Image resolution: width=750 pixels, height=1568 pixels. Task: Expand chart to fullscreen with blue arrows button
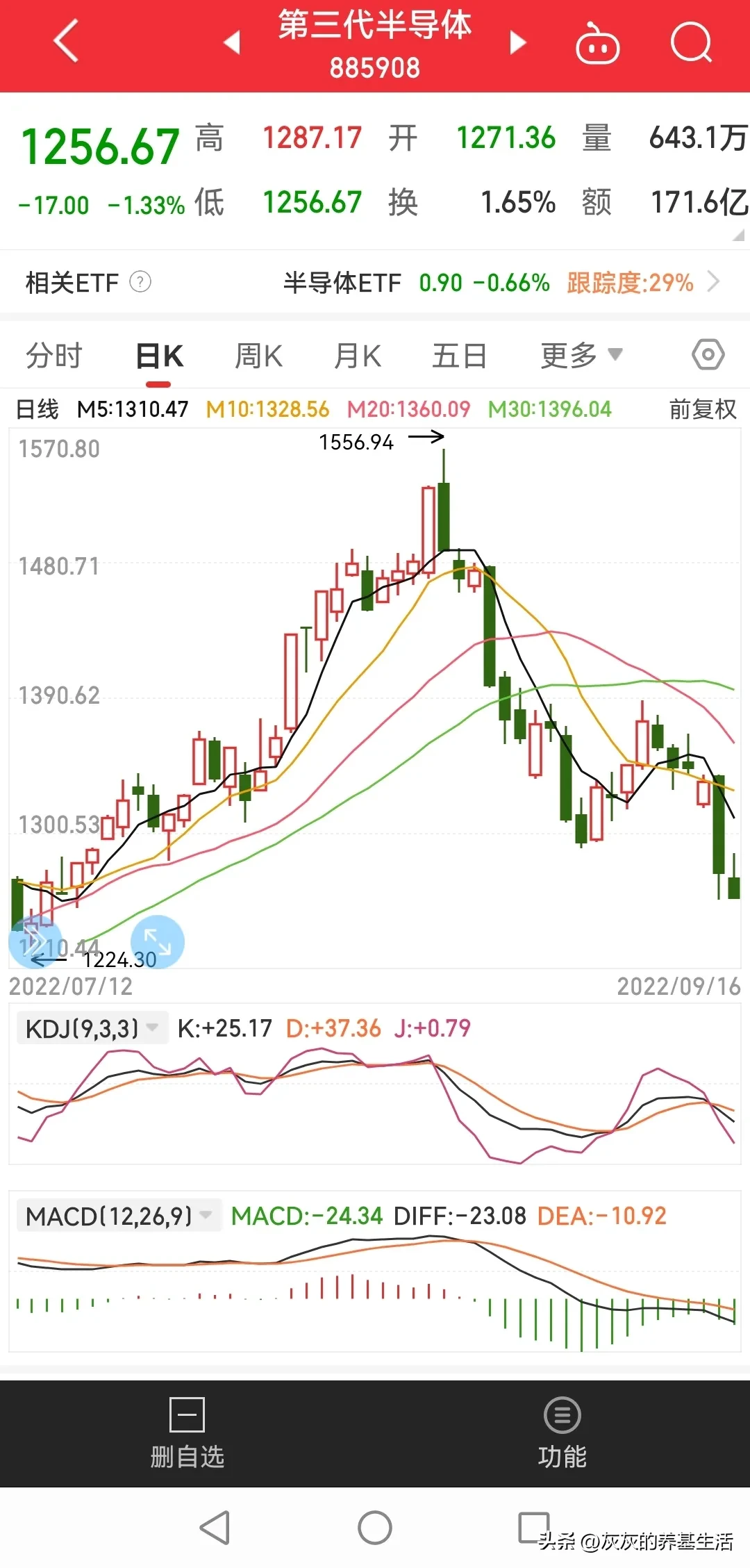coord(158,942)
